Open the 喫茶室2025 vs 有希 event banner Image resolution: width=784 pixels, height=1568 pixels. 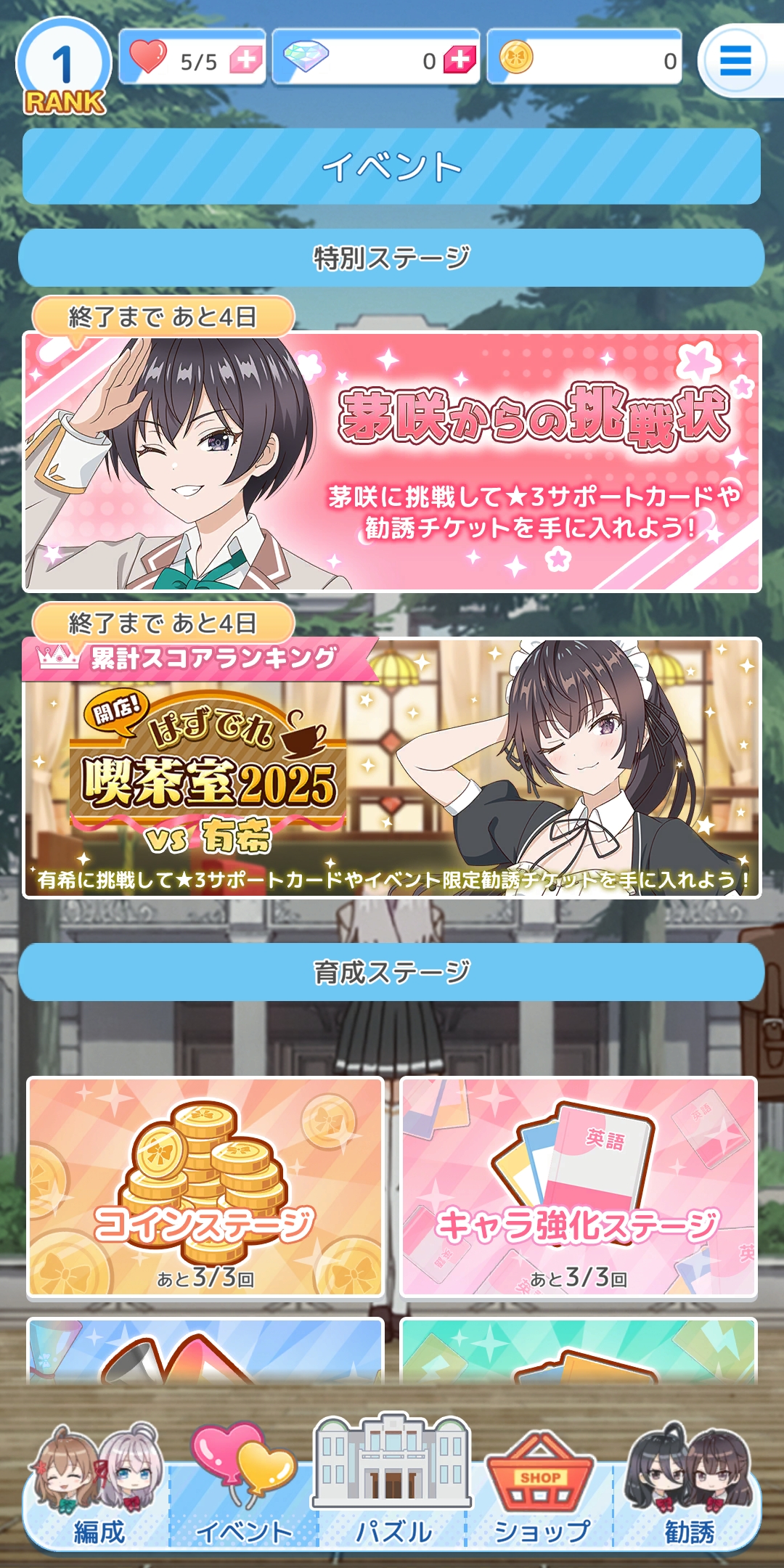(x=392, y=768)
